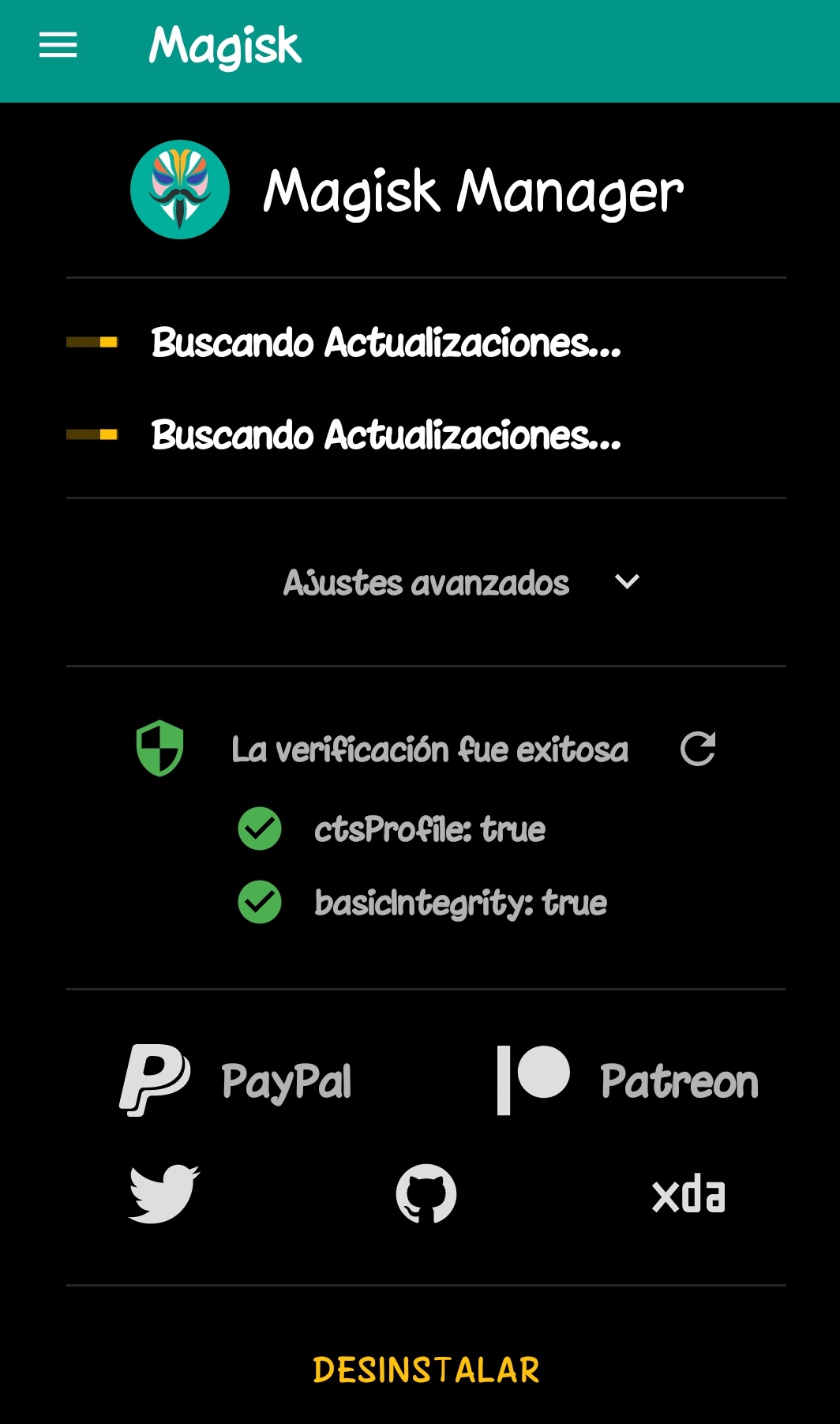Open the PayPal donation link
Viewport: 840px width, 1424px height.
click(237, 1080)
